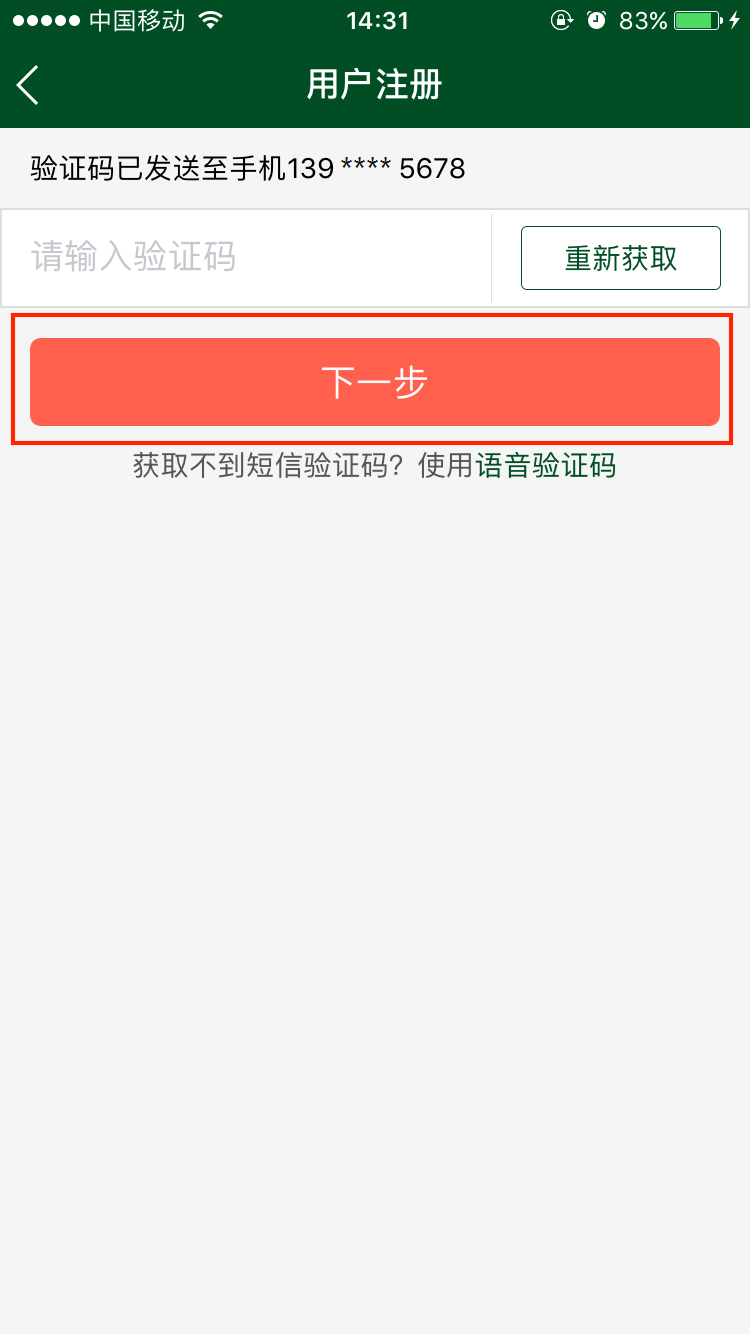Resend the code with 重新获取
The height and width of the screenshot is (1334, 750).
tap(621, 258)
